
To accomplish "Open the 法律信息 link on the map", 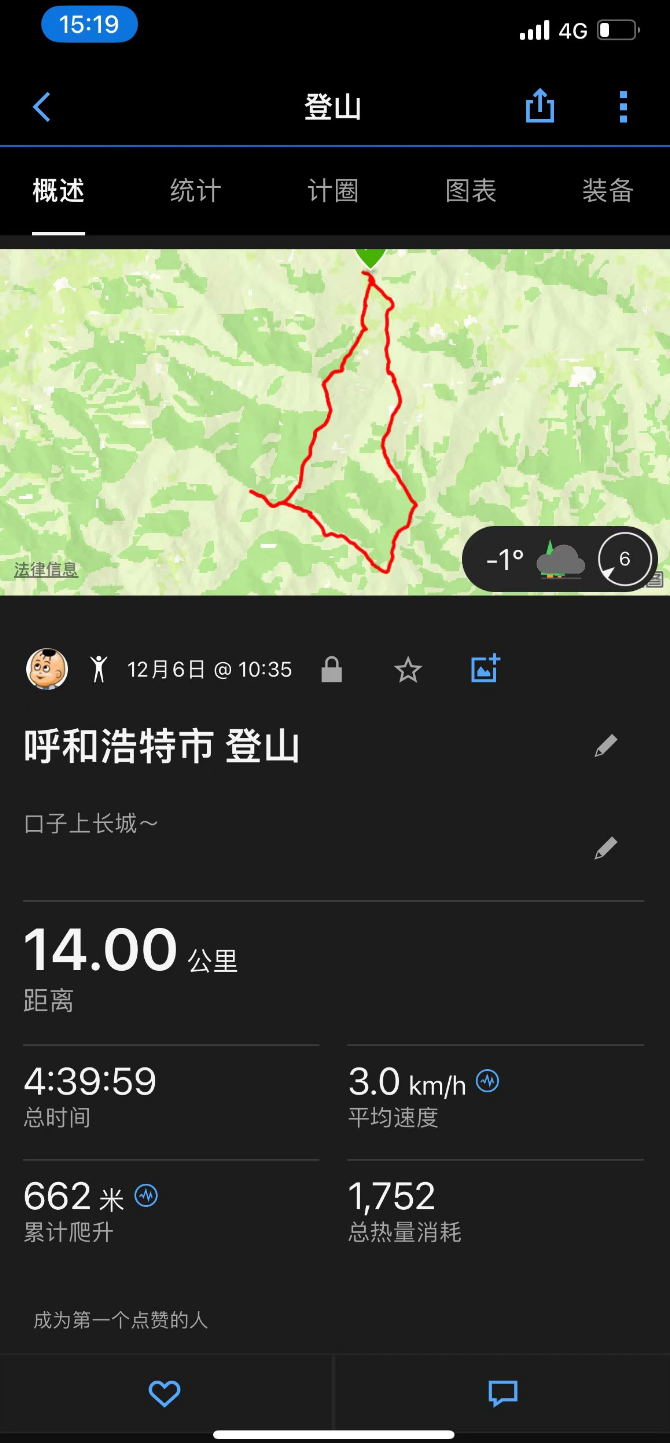I will tap(46, 570).
